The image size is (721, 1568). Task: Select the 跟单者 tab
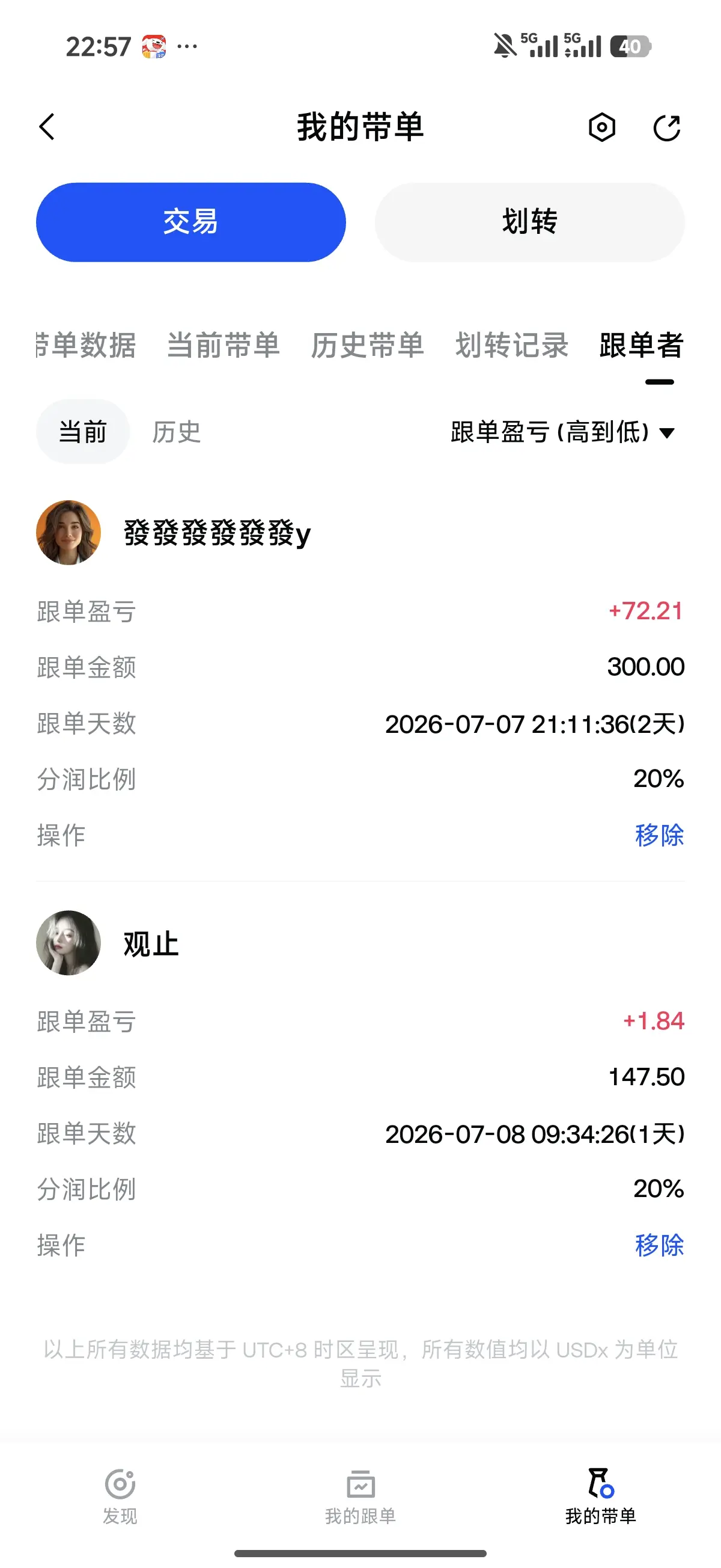[x=642, y=345]
